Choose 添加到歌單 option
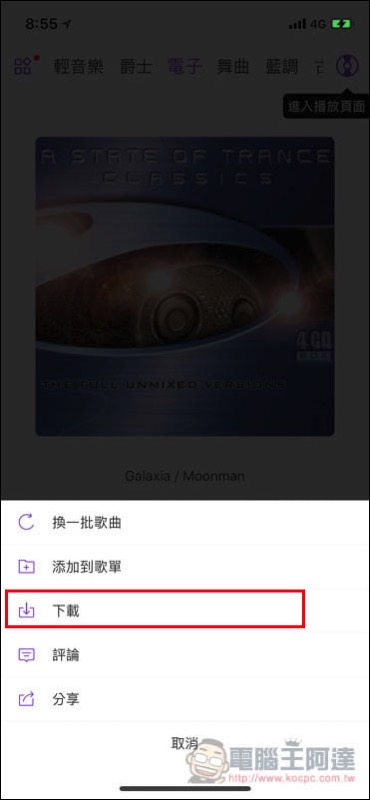The height and width of the screenshot is (800, 370). click(185, 566)
